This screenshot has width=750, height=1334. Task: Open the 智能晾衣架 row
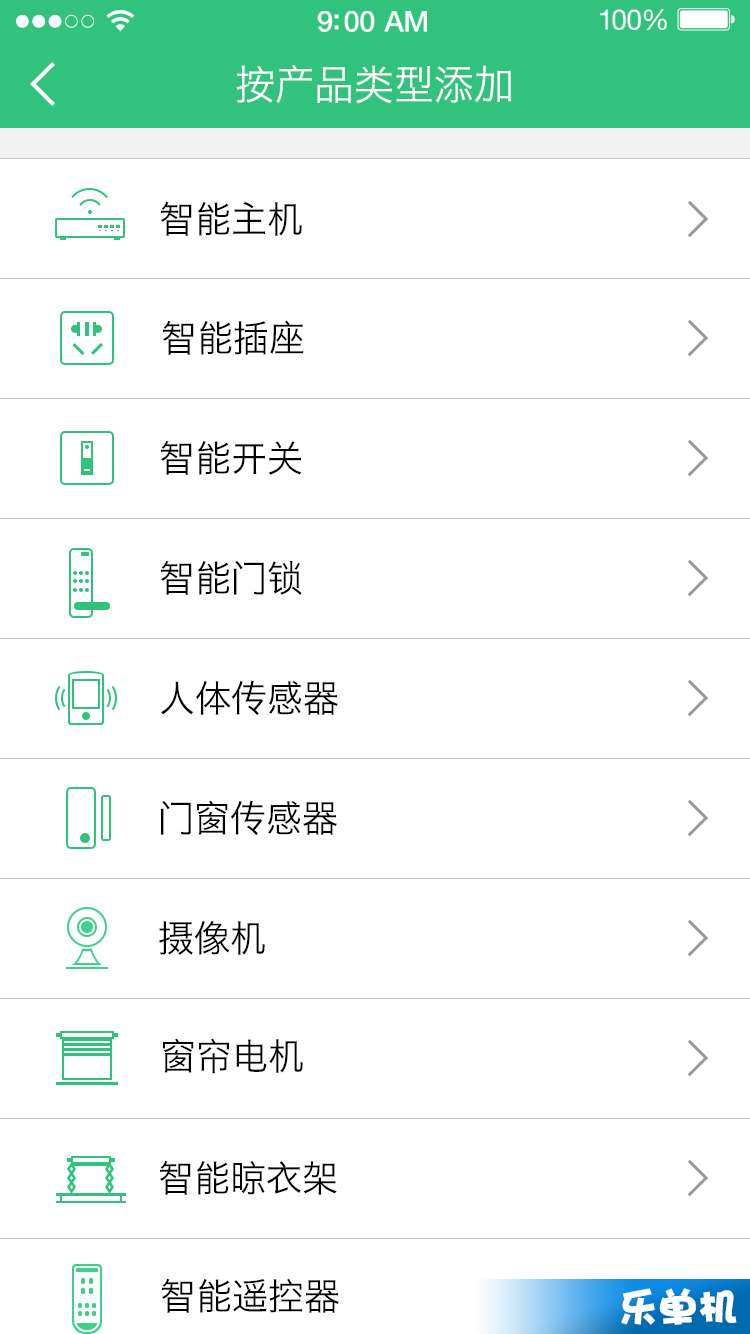[x=375, y=1179]
